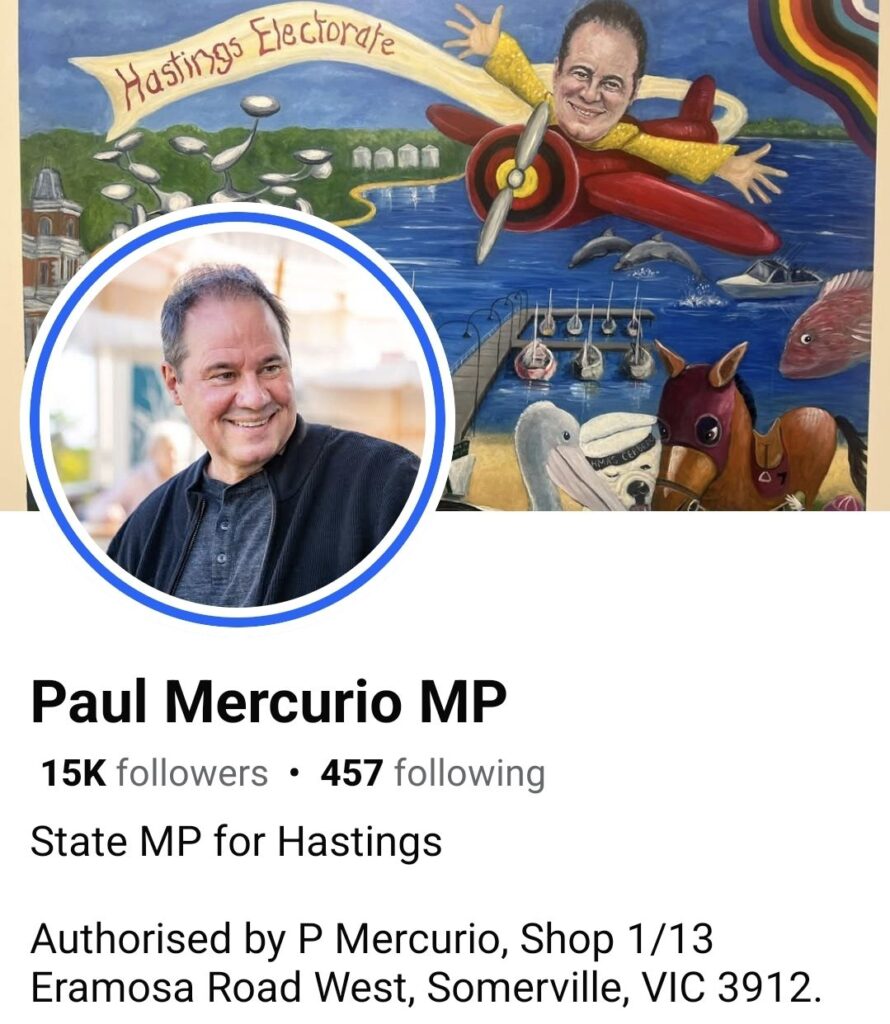Open the 457 following list
The image size is (890, 1024).
coord(432,773)
